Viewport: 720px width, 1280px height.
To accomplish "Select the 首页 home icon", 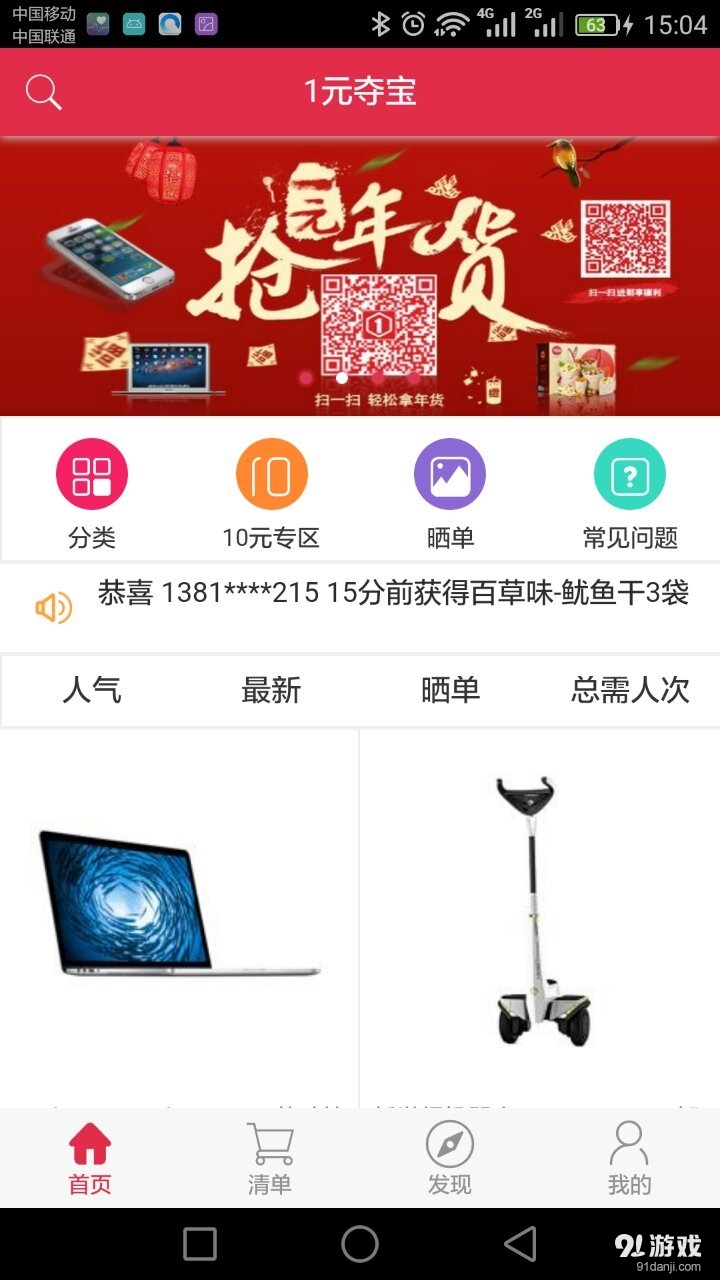I will tap(89, 1155).
